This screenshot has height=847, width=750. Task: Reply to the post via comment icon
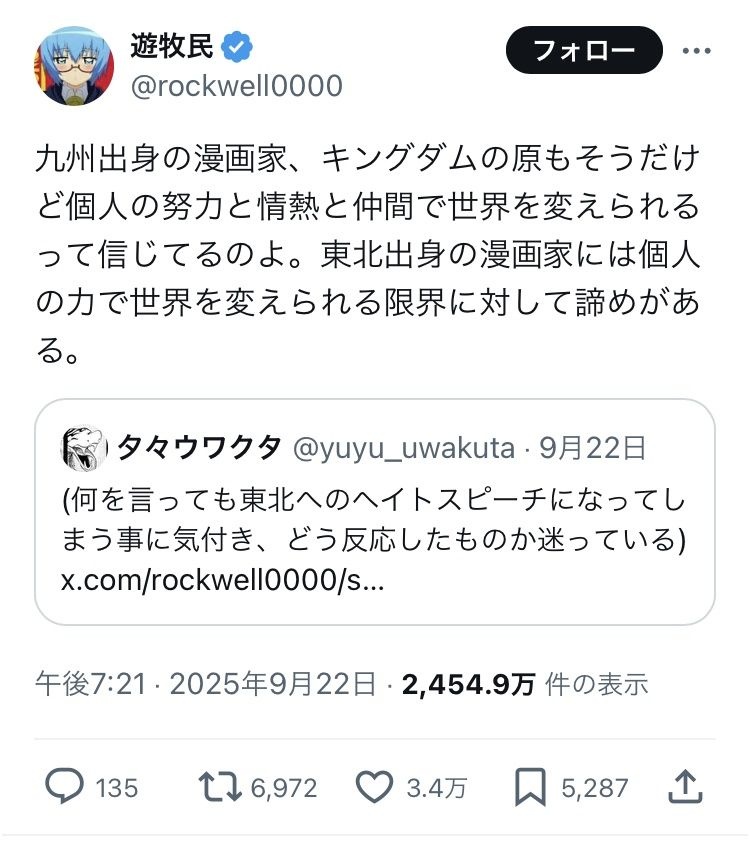(66, 787)
